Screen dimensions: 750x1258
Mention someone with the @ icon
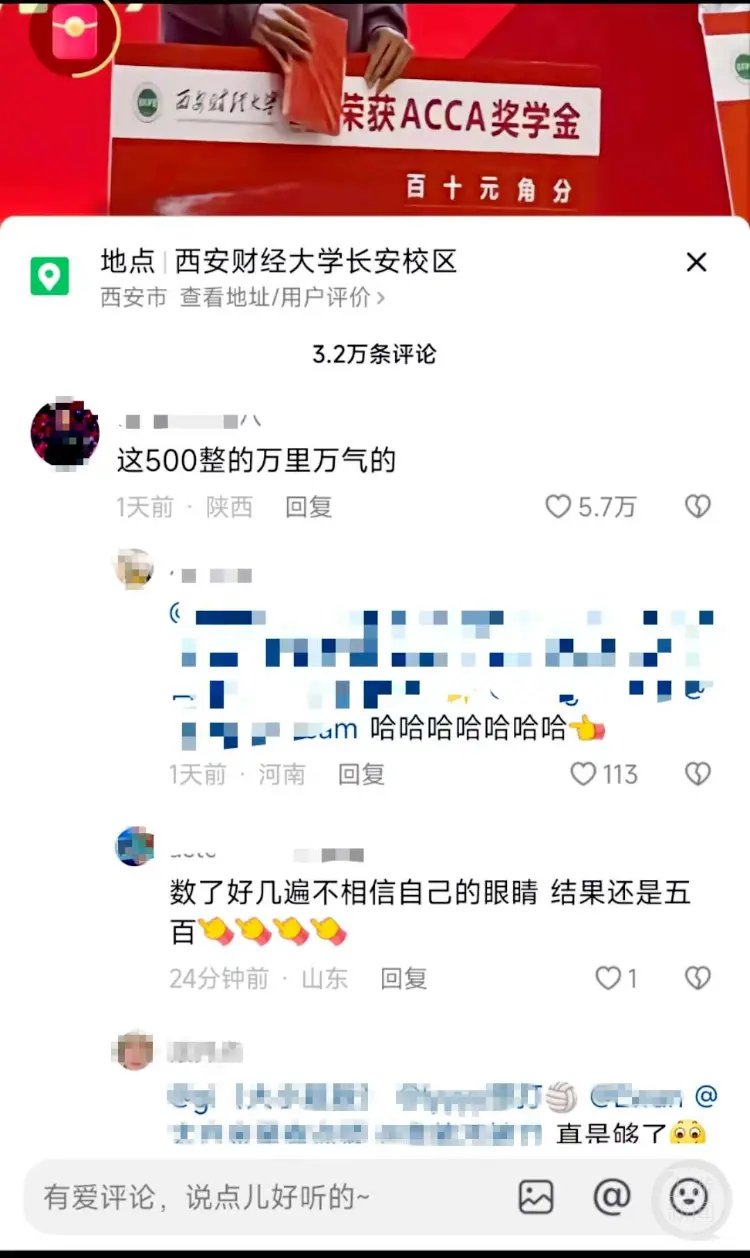click(611, 1196)
